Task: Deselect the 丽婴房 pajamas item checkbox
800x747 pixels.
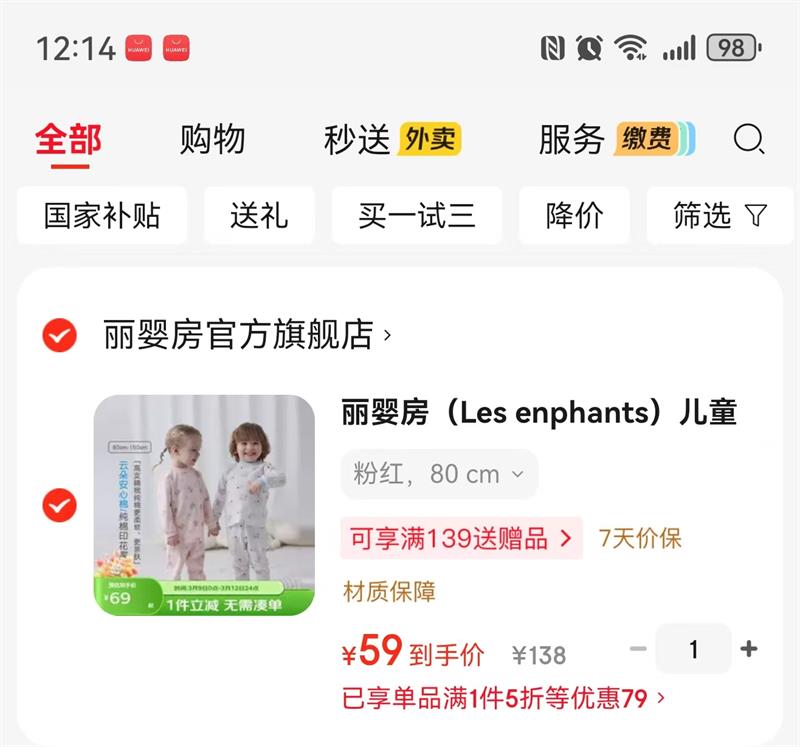Action: pos(60,505)
